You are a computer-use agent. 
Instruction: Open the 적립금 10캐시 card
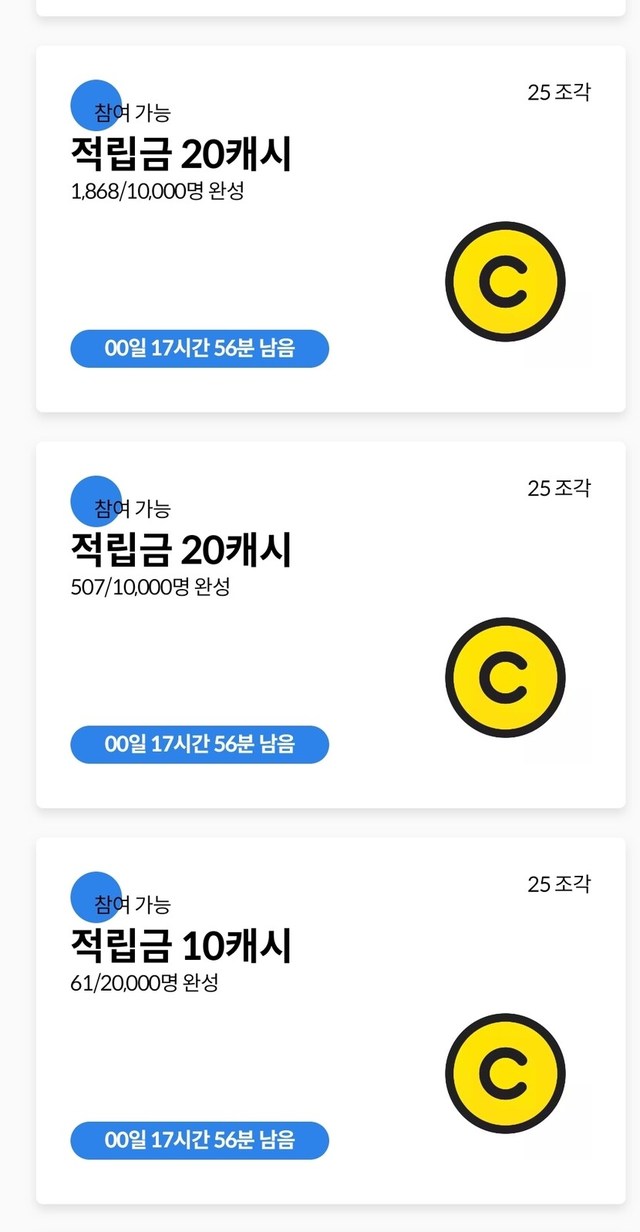[x=330, y=1021]
